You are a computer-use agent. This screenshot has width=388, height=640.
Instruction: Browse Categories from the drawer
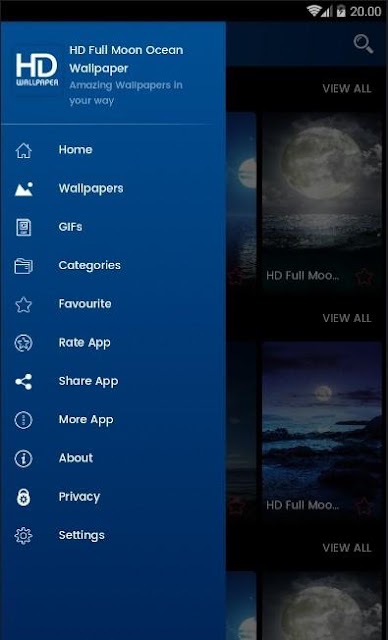113,265
